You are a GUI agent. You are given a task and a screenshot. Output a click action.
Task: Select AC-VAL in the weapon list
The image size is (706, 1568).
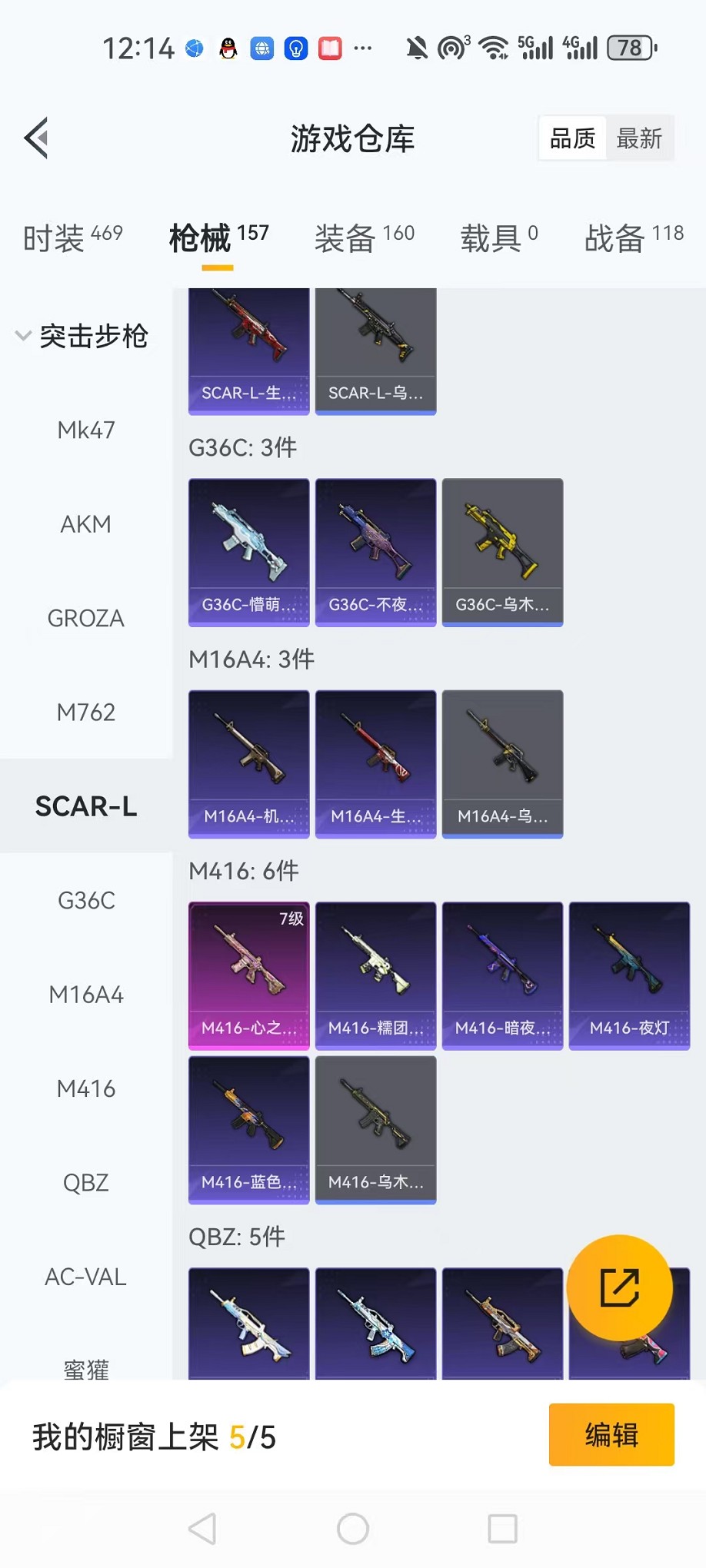(86, 1277)
